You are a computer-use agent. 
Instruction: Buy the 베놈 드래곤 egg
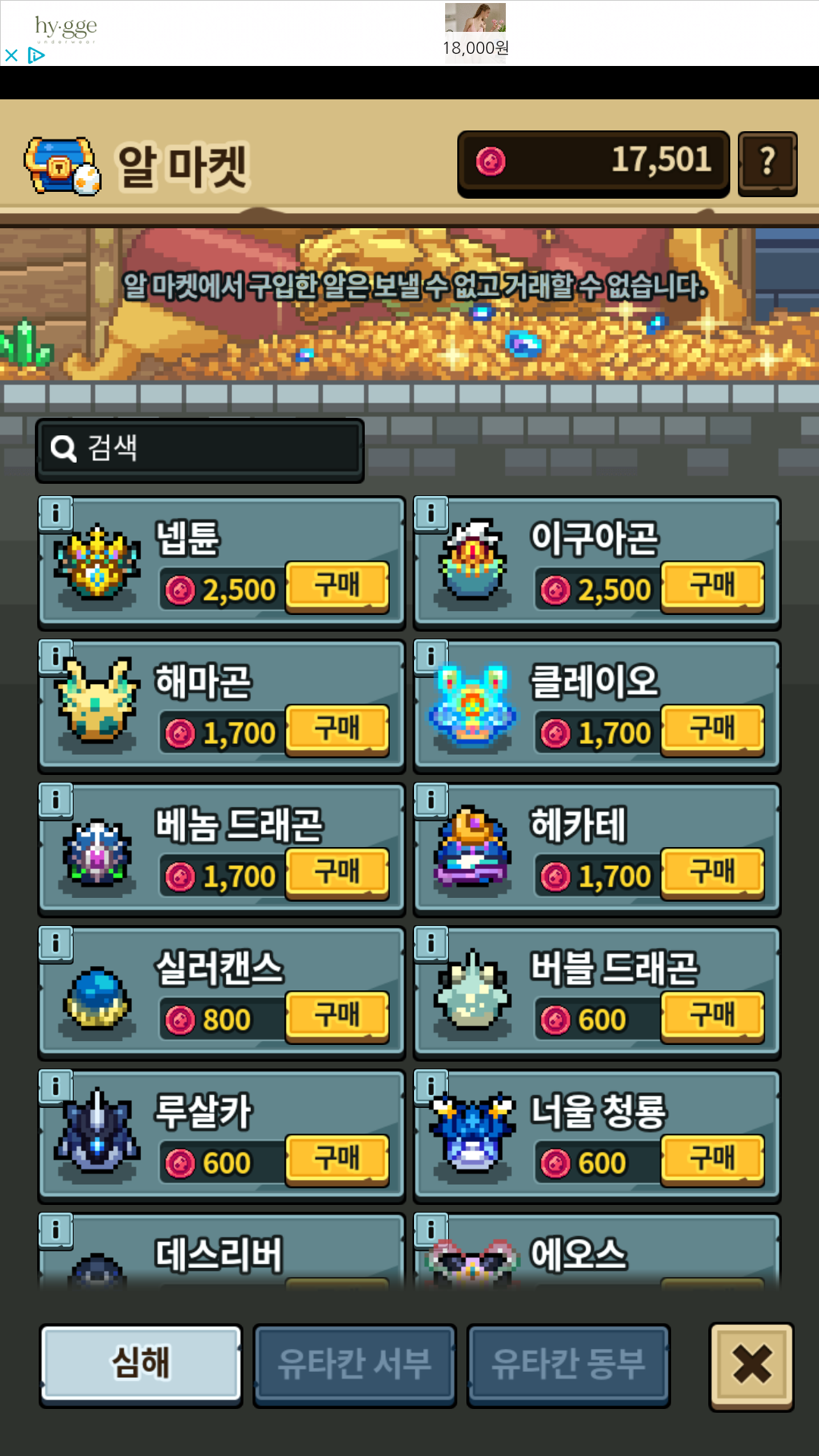[337, 873]
